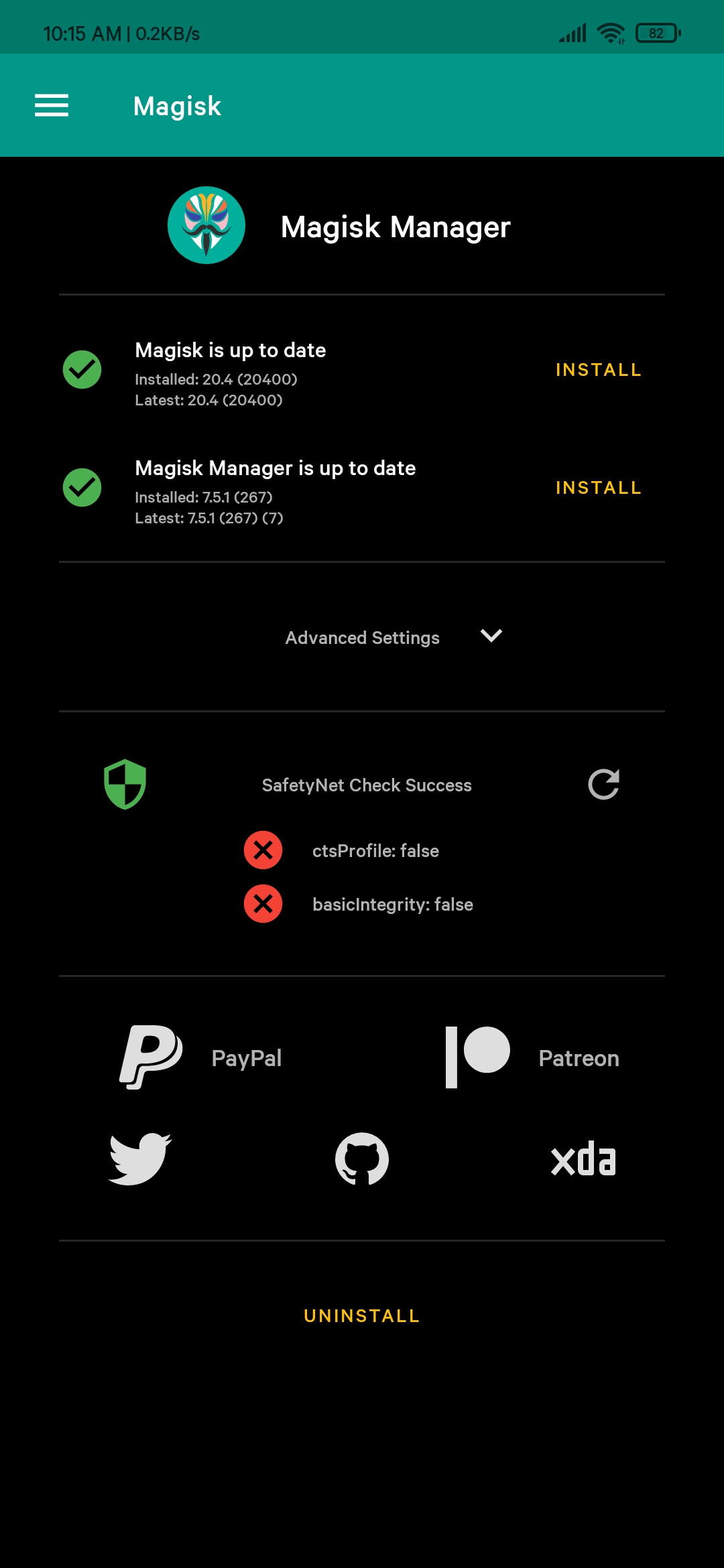724x1568 pixels.
Task: Tap INSTALL next to Magisk is up to date
Action: point(599,370)
